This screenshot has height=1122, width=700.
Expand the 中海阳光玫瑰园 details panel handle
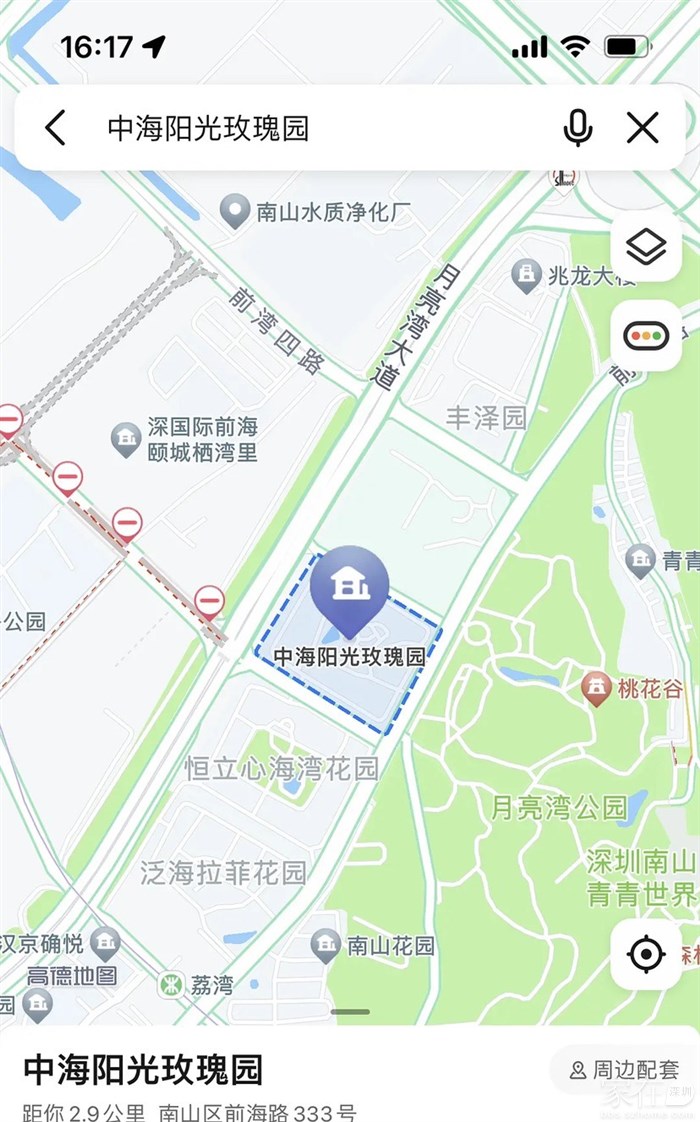(x=350, y=1012)
